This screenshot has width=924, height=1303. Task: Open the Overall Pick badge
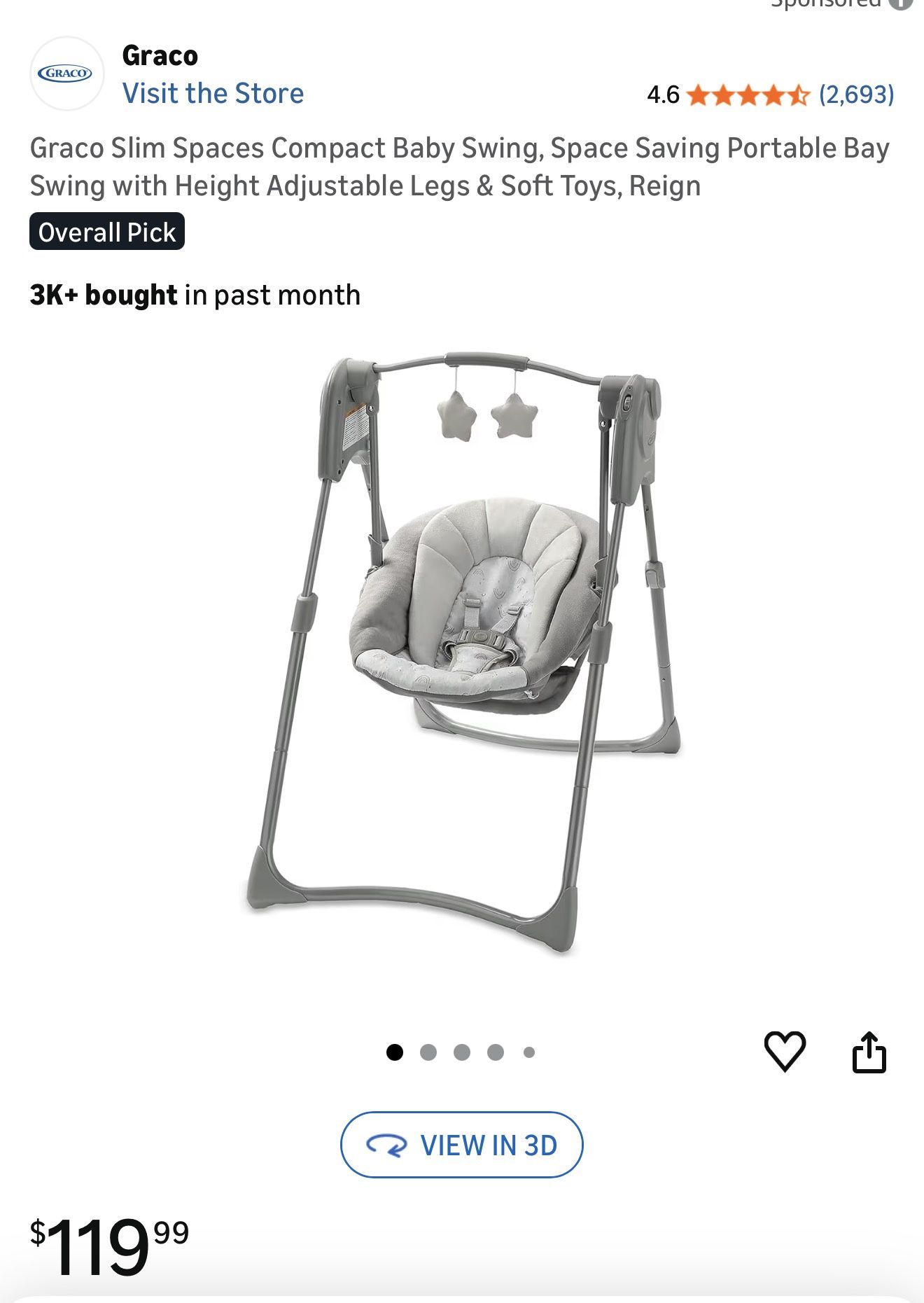[x=106, y=231]
